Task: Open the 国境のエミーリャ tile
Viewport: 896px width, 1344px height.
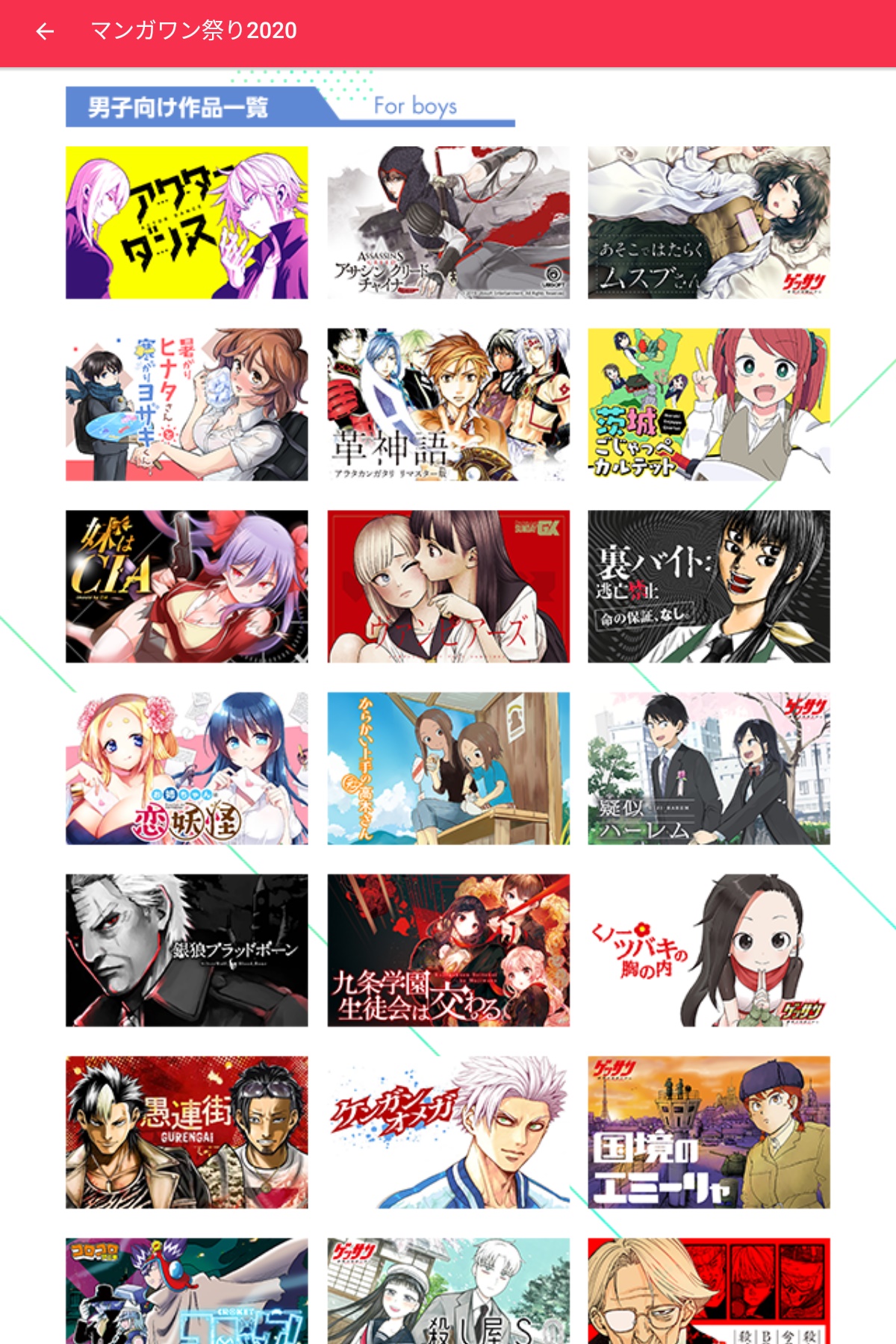Action: point(709,1133)
